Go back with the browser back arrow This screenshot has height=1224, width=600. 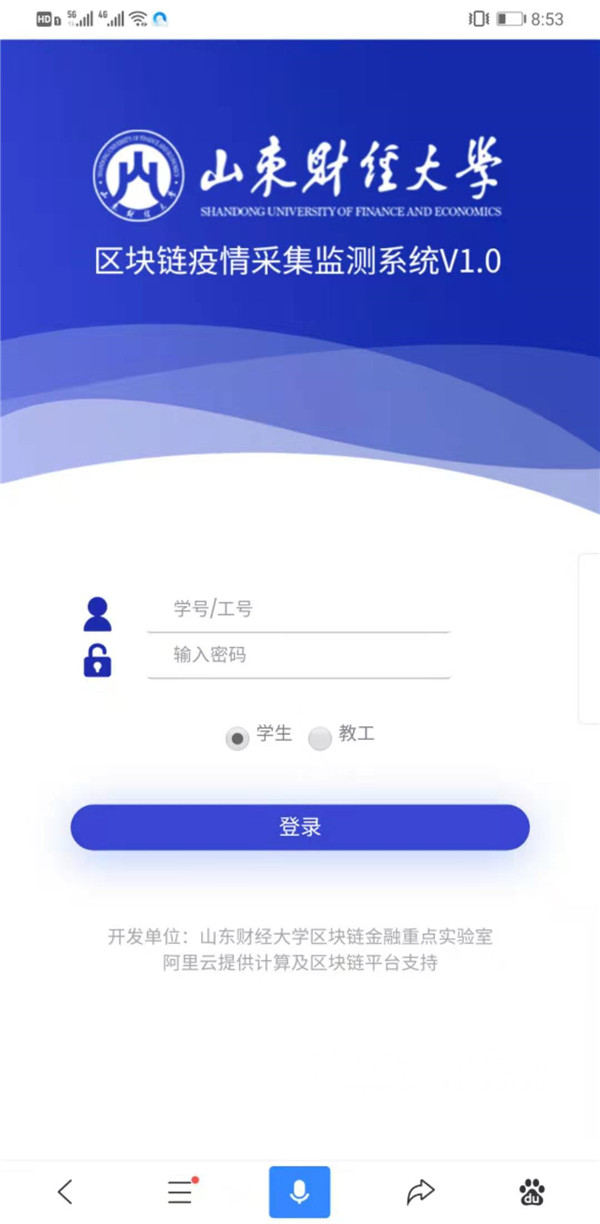coord(65,1191)
